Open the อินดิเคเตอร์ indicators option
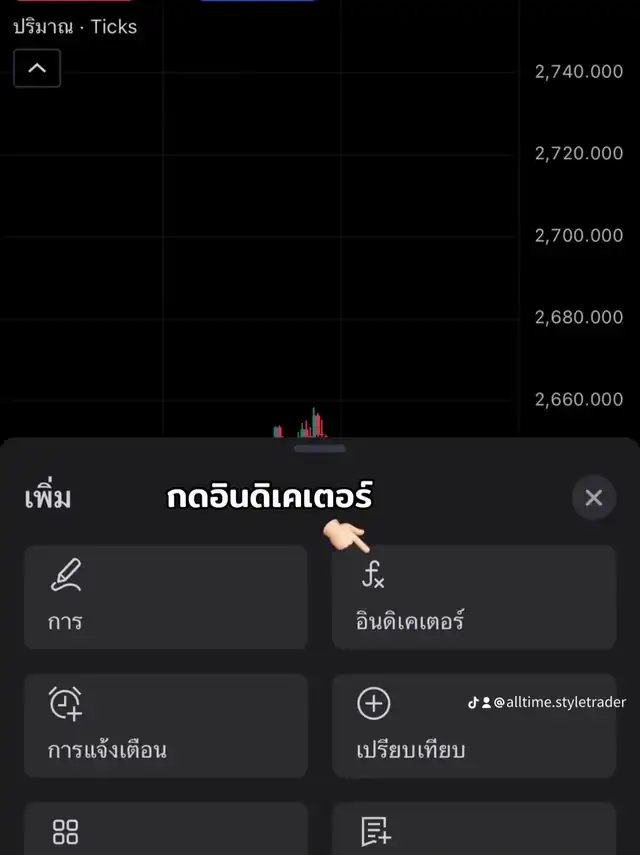The height and width of the screenshot is (855, 640). point(473,597)
